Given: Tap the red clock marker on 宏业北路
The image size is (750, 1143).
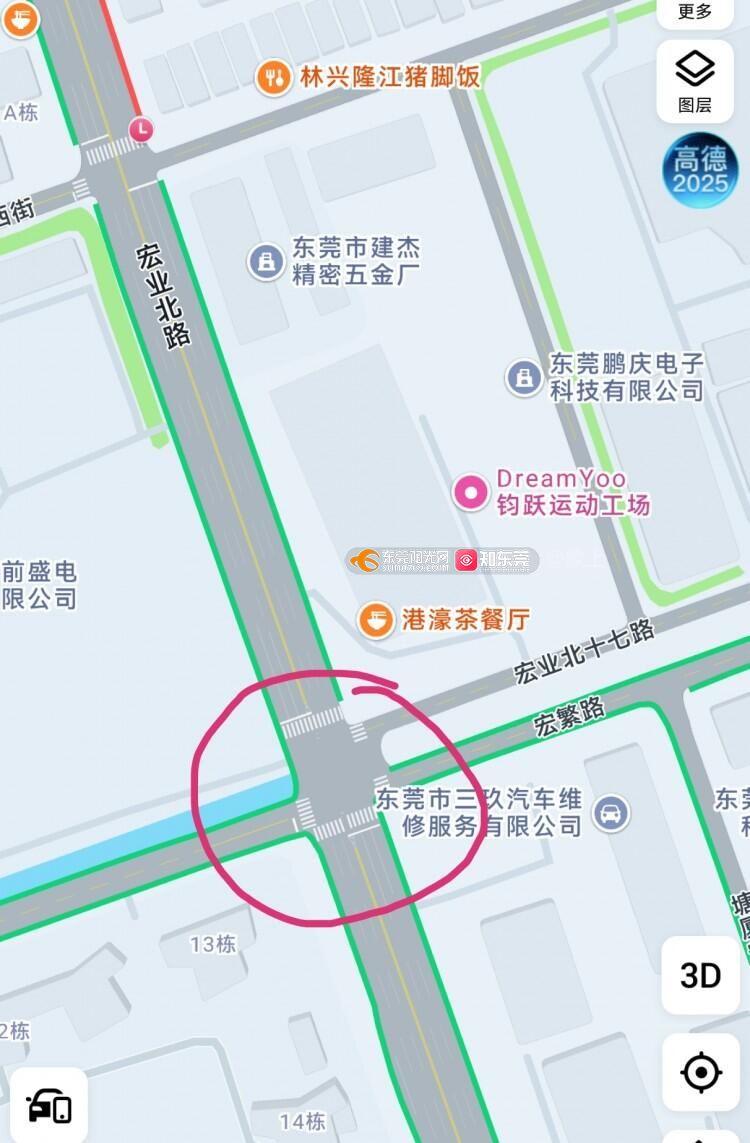Looking at the screenshot, I should (141, 128).
